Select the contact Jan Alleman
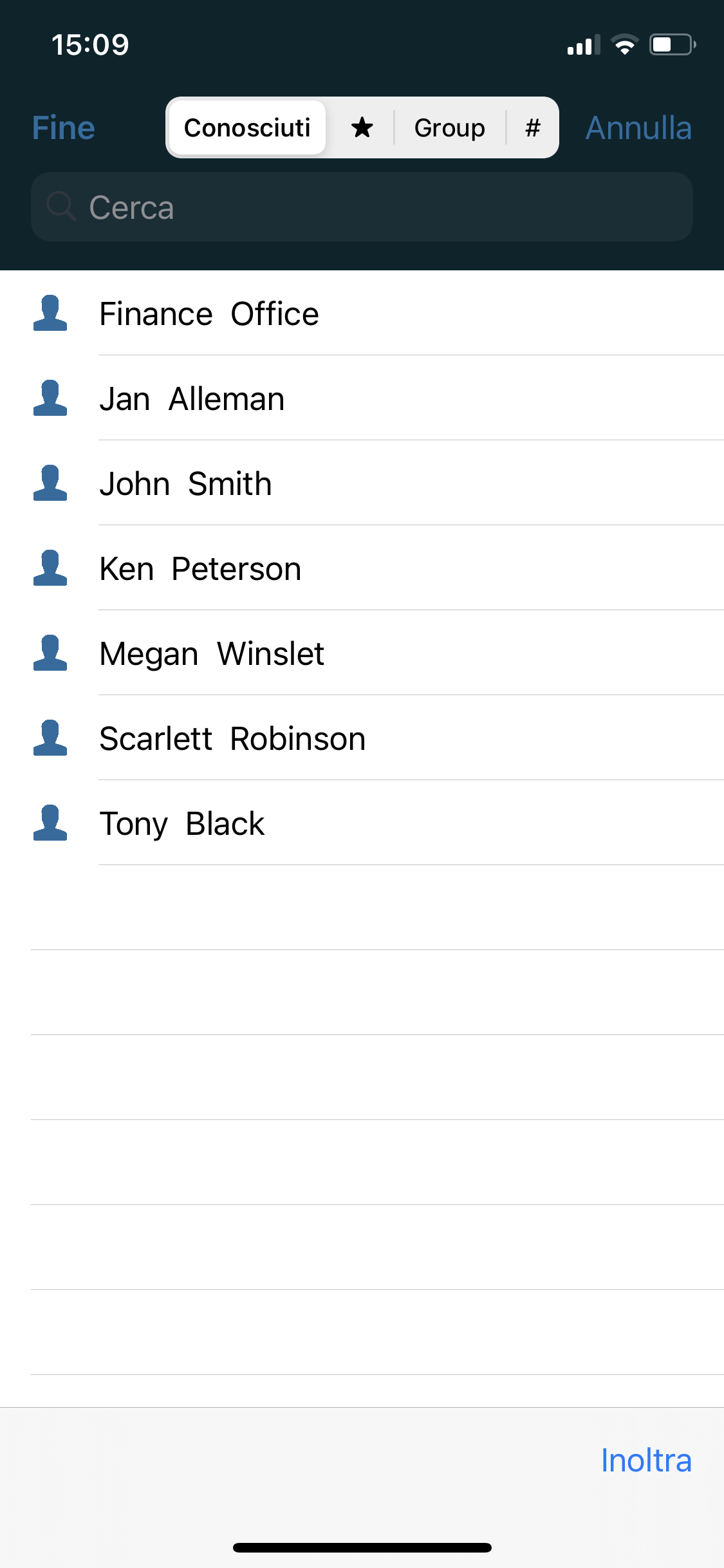Screen dimensions: 724x1568 coord(192,399)
